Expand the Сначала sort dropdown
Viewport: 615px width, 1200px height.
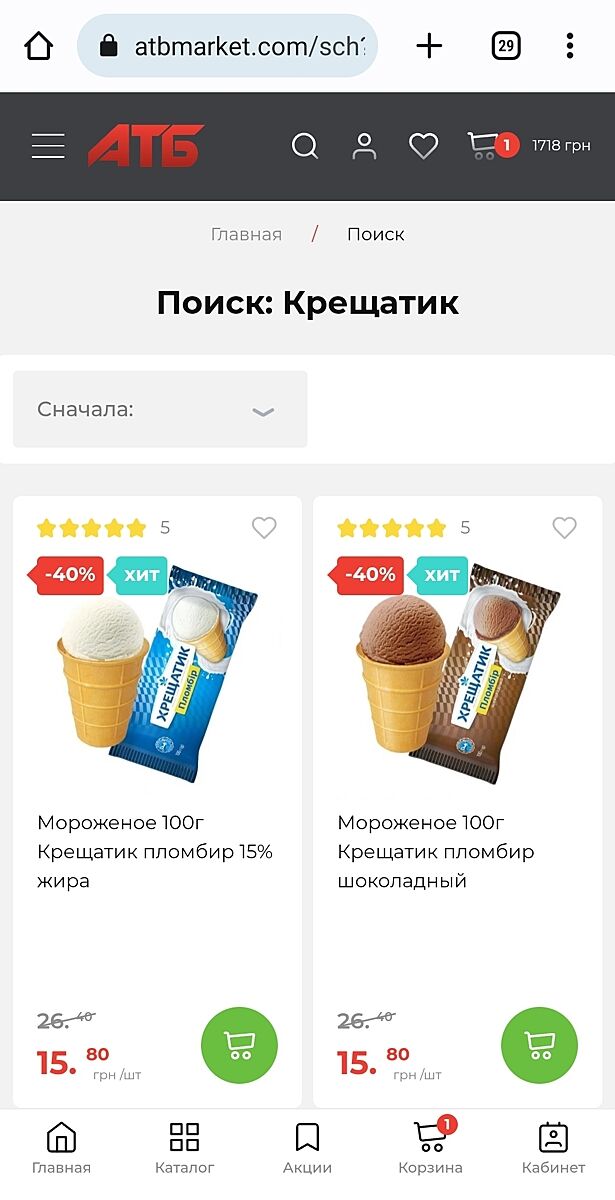[160, 409]
